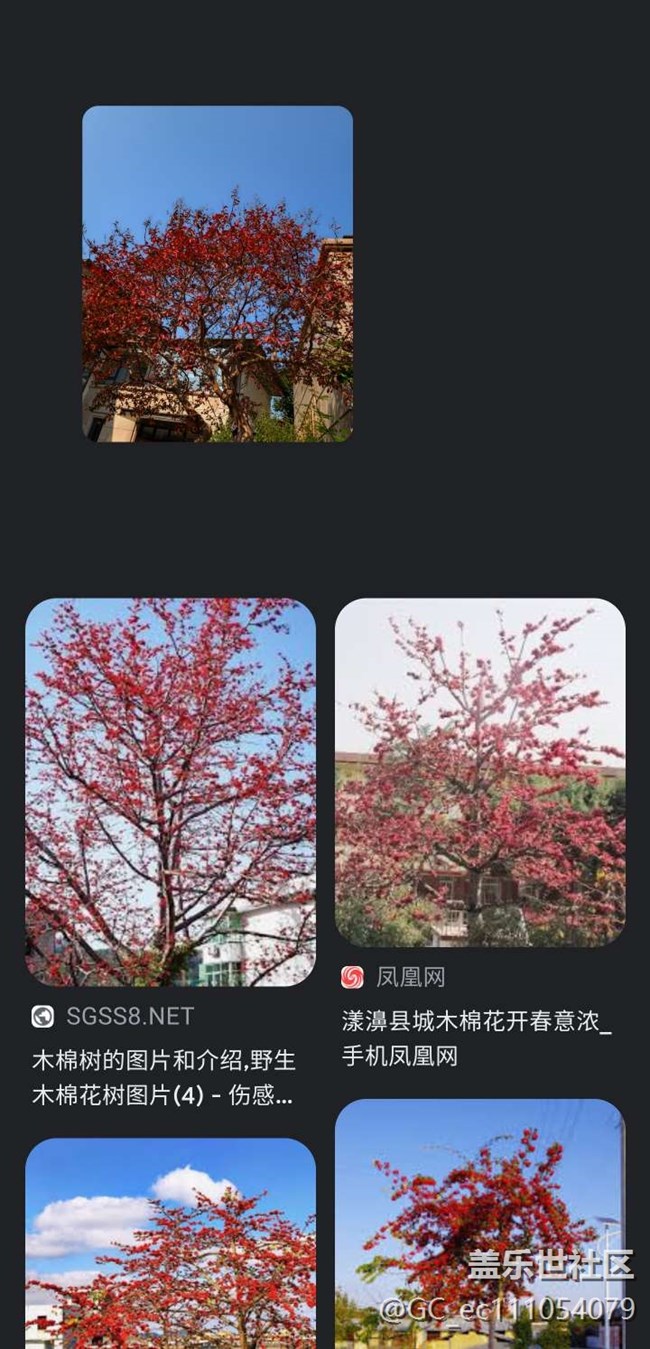Tap the result image with white clouds
650x1349 pixels.
tap(170, 1243)
